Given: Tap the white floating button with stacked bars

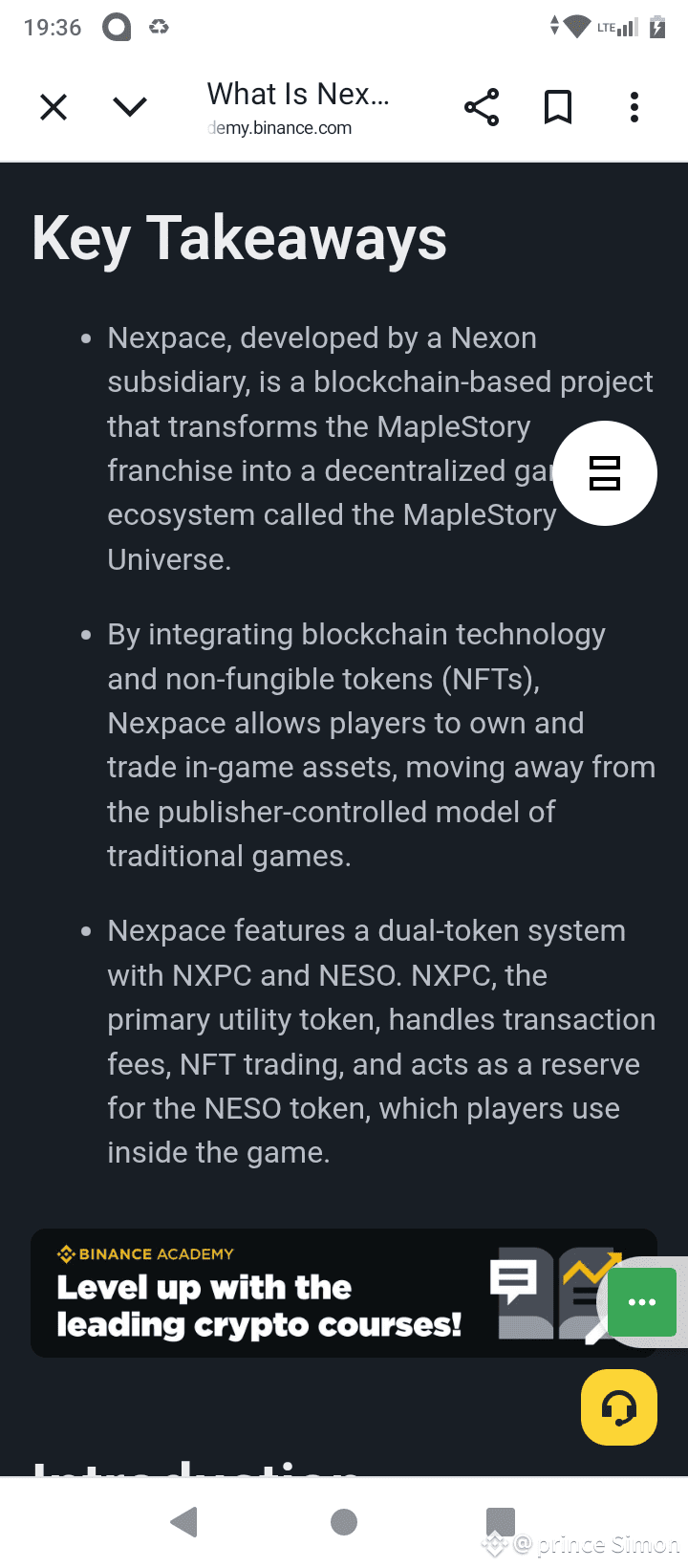Looking at the screenshot, I should pos(605,473).
